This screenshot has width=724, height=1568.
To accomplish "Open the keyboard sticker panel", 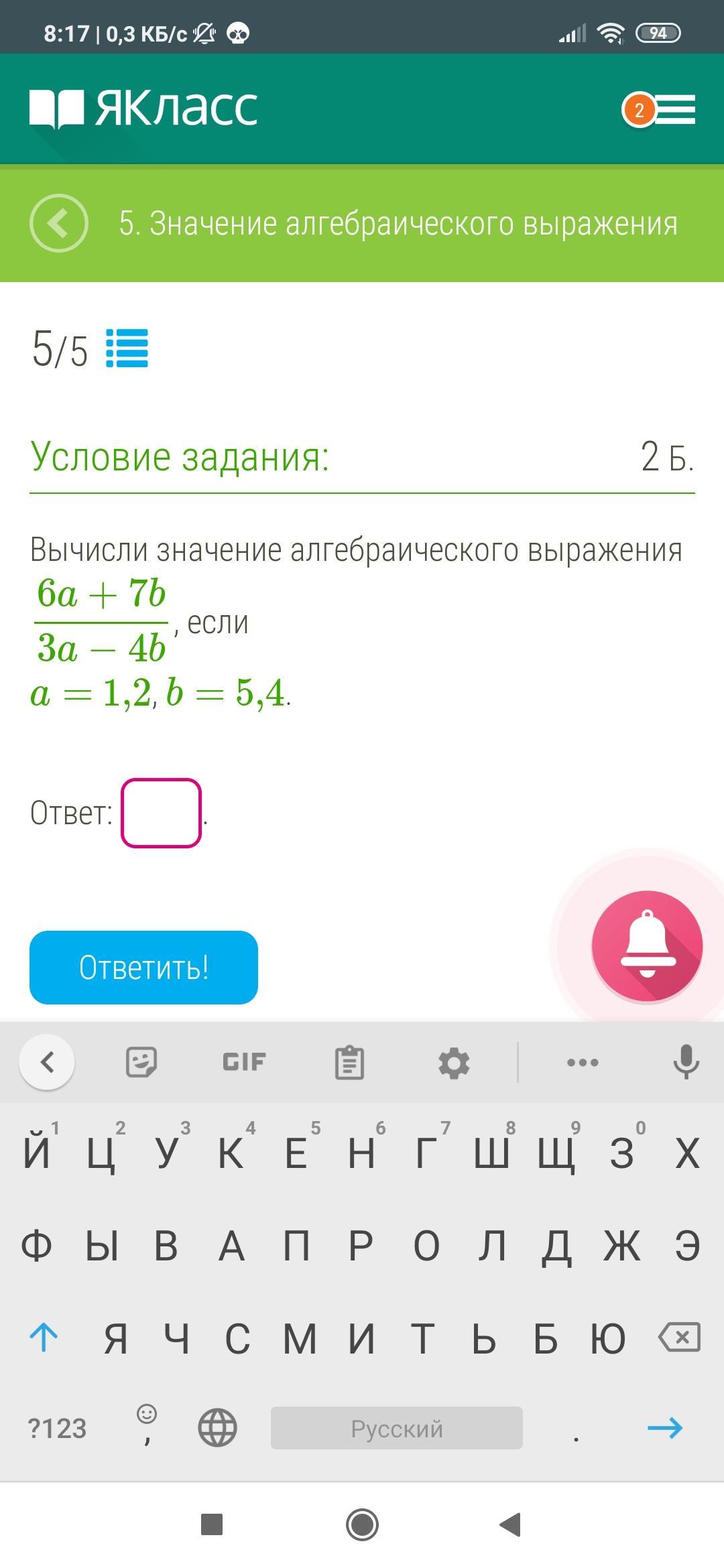I will pos(141,1062).
